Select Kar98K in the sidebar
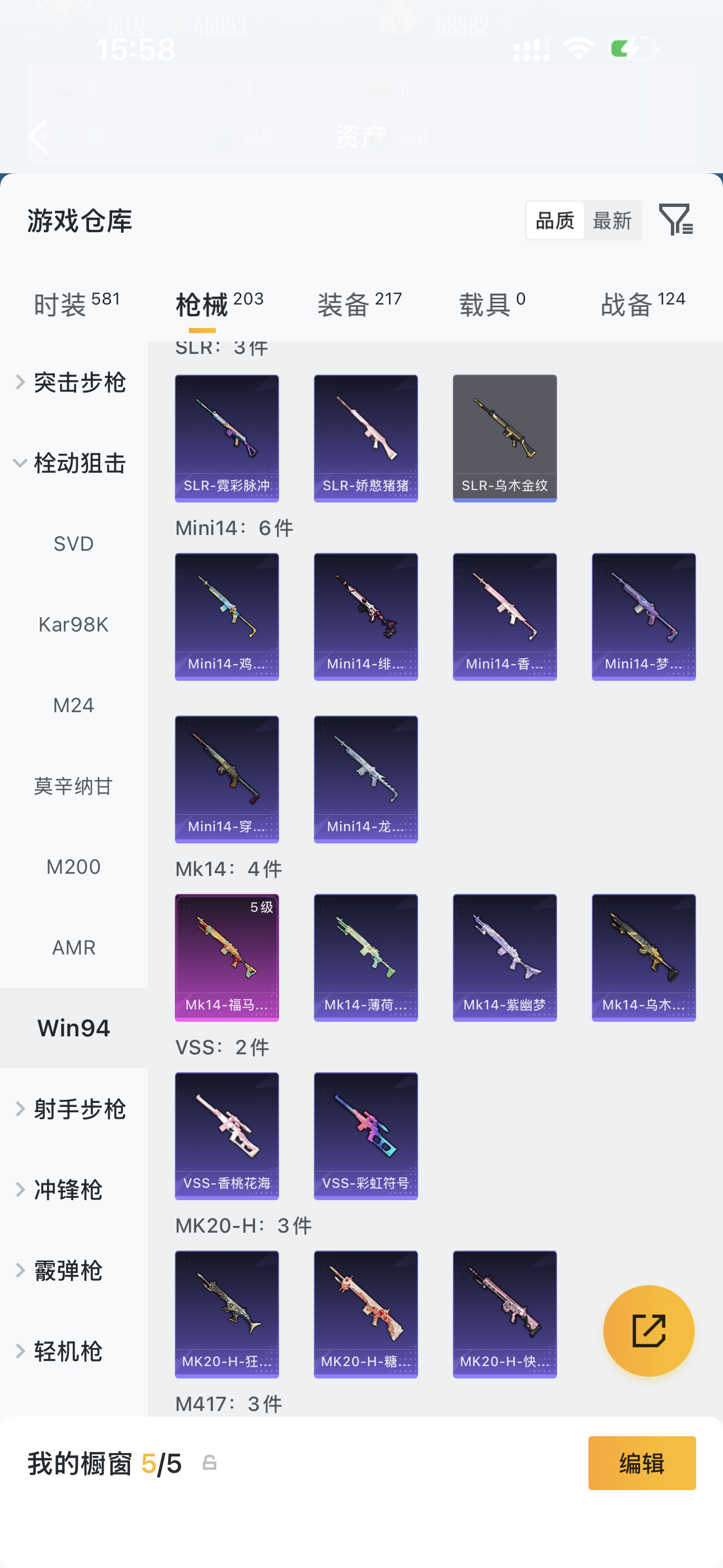The height and width of the screenshot is (1568, 723). click(73, 625)
